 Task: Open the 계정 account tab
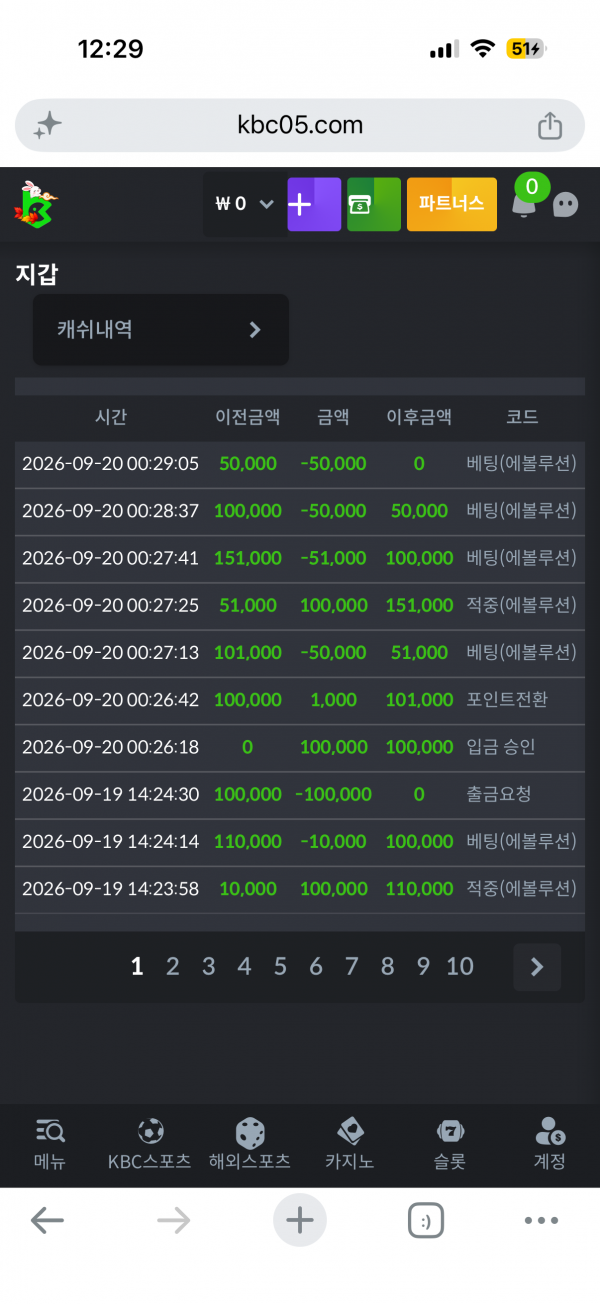pyautogui.click(x=550, y=1145)
